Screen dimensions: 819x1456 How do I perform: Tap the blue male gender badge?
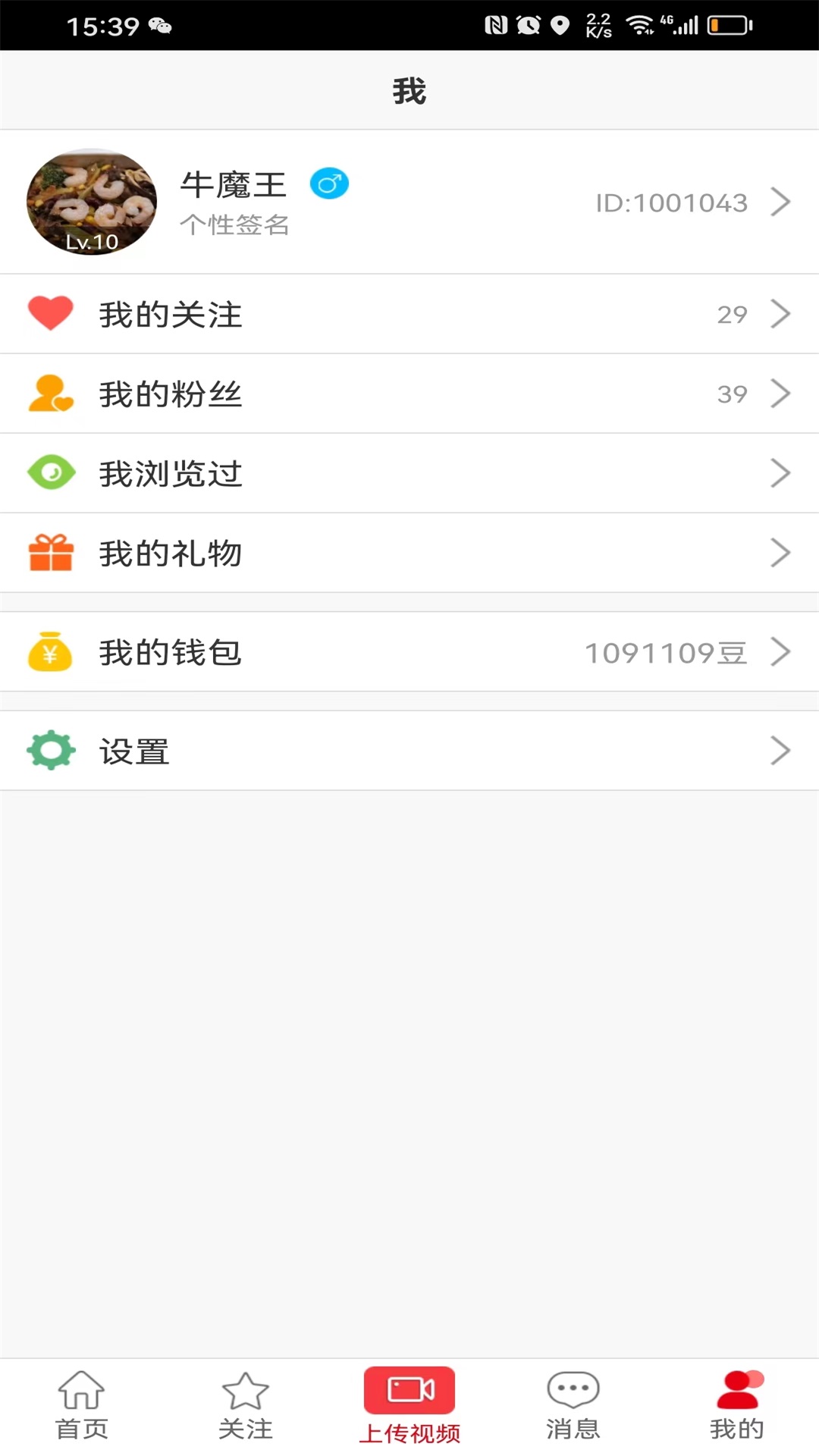pos(329,183)
